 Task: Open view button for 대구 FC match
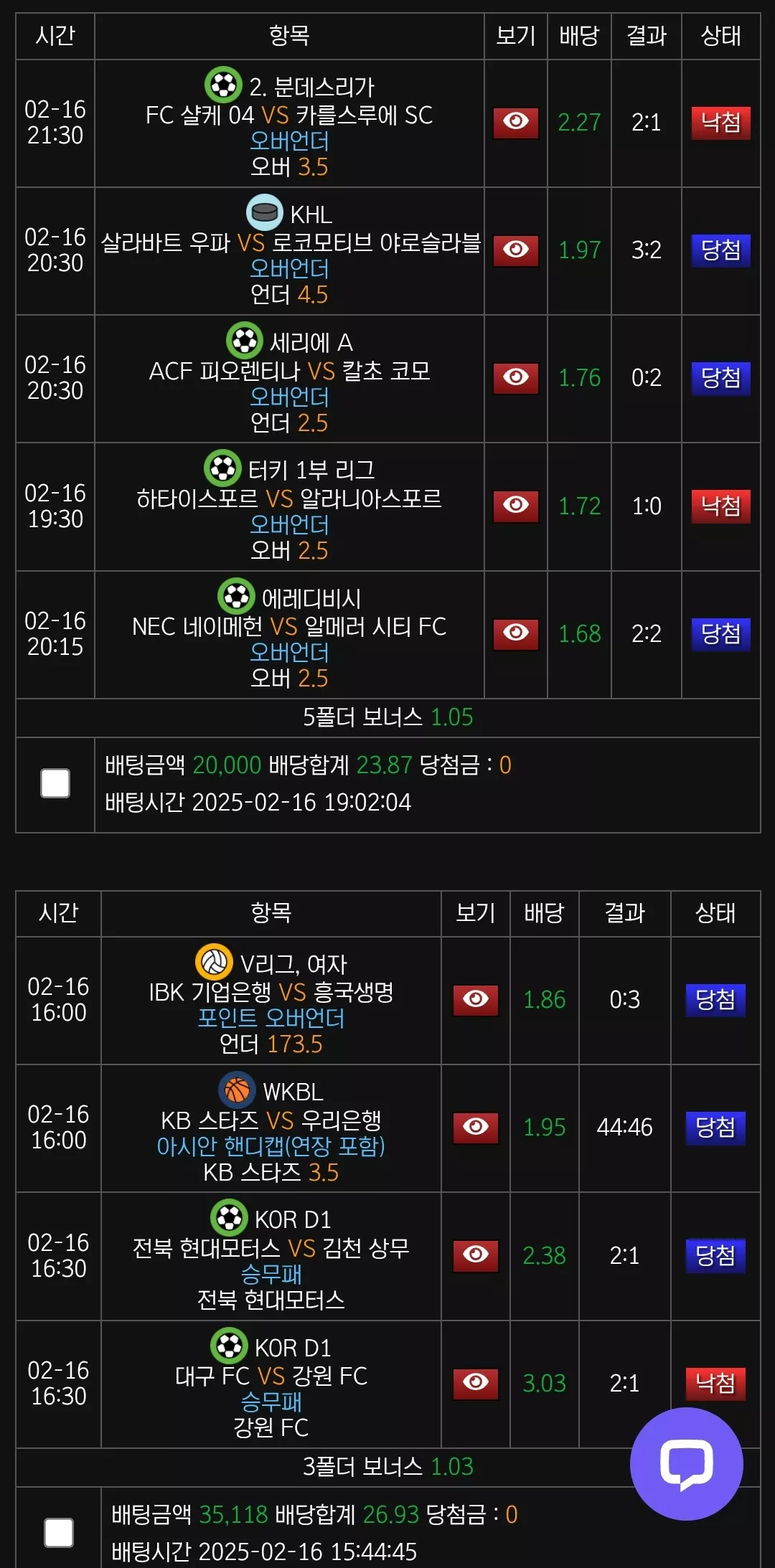[475, 1383]
